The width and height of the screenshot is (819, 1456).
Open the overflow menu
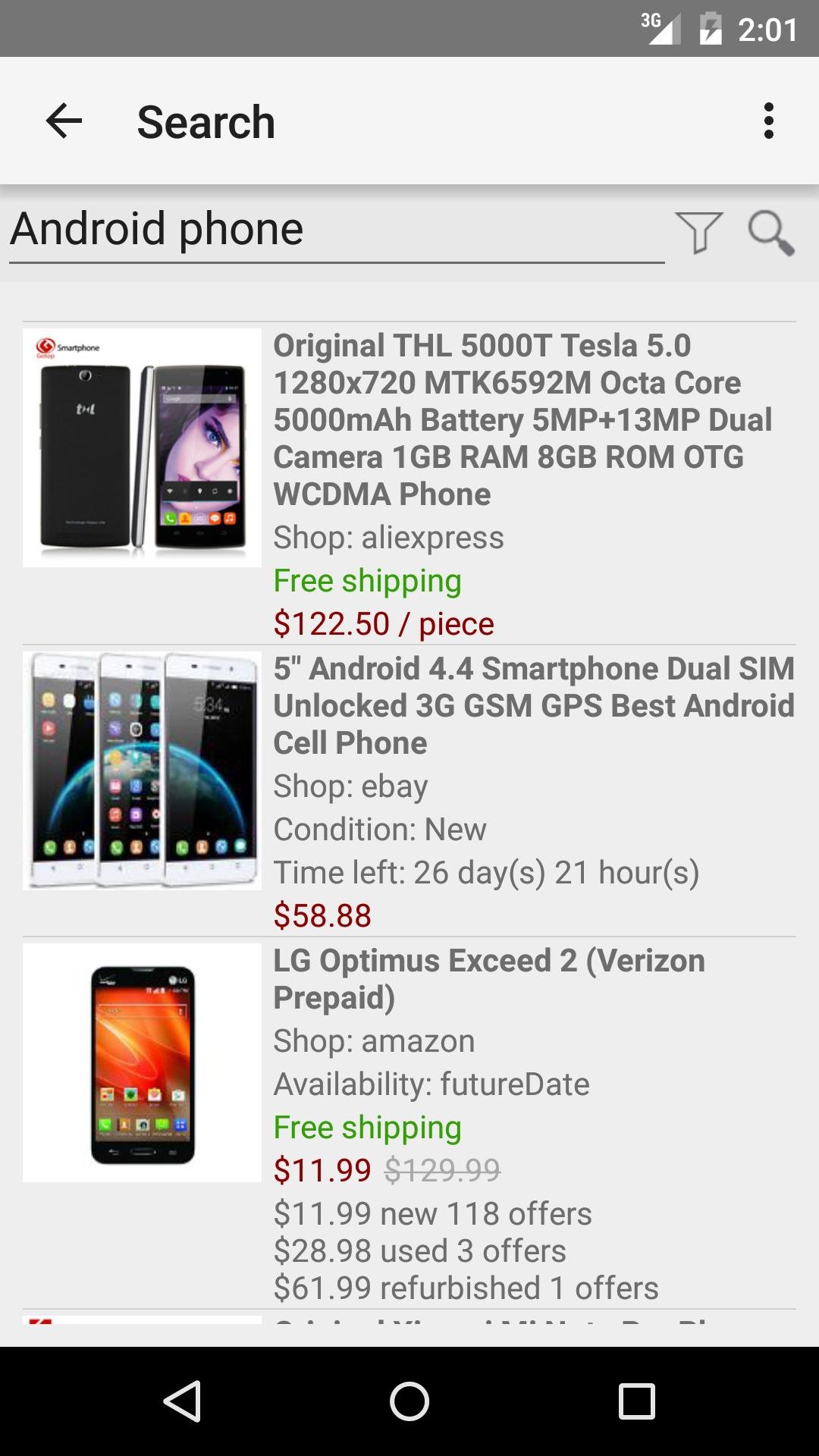pyautogui.click(x=768, y=121)
